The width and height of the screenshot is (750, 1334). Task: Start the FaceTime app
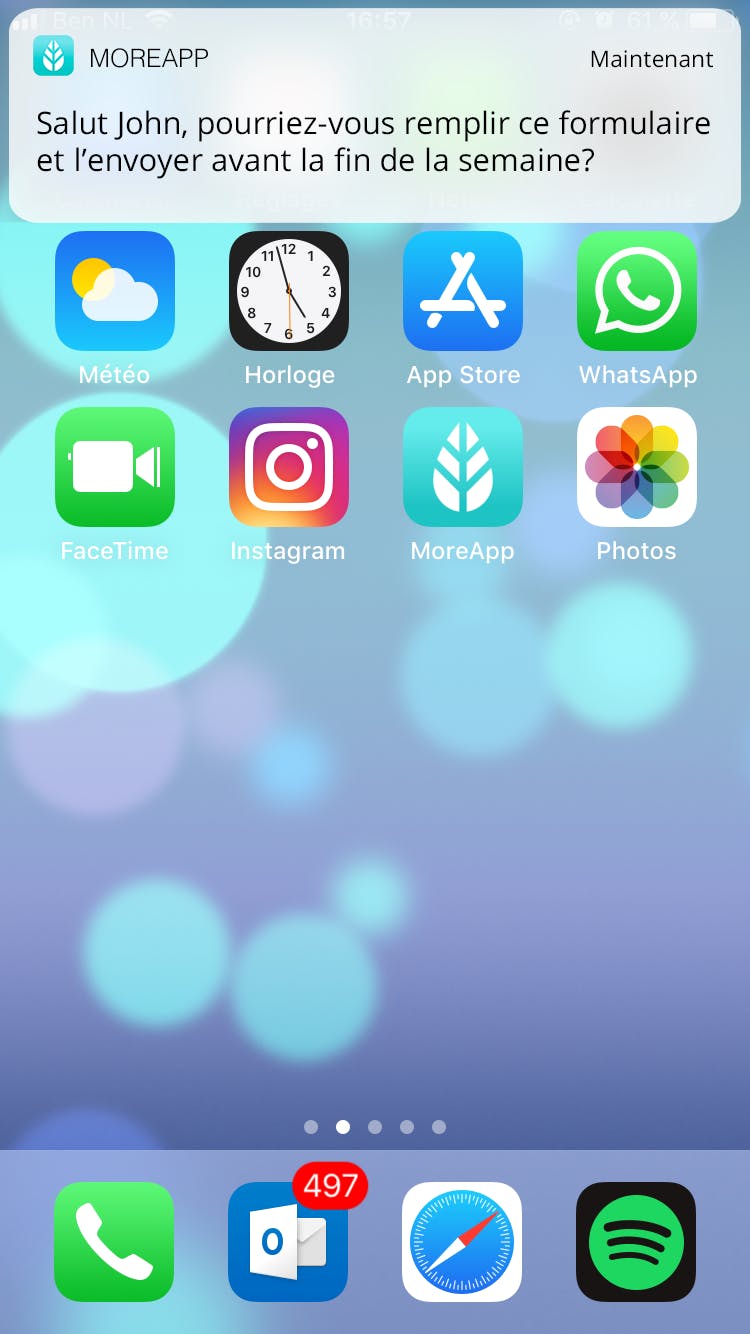[115, 467]
